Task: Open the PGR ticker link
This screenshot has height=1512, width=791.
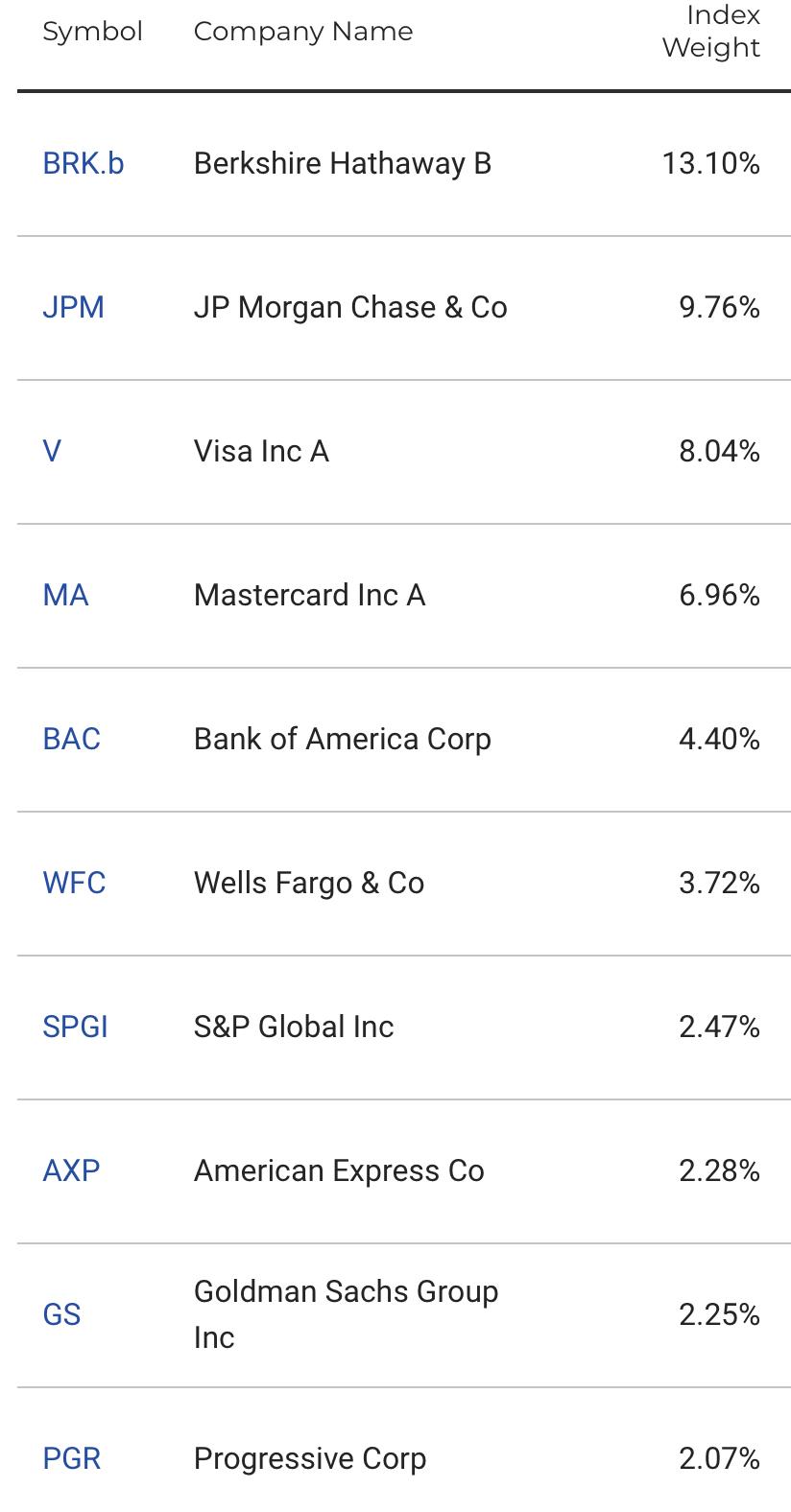Action: pos(71,1459)
